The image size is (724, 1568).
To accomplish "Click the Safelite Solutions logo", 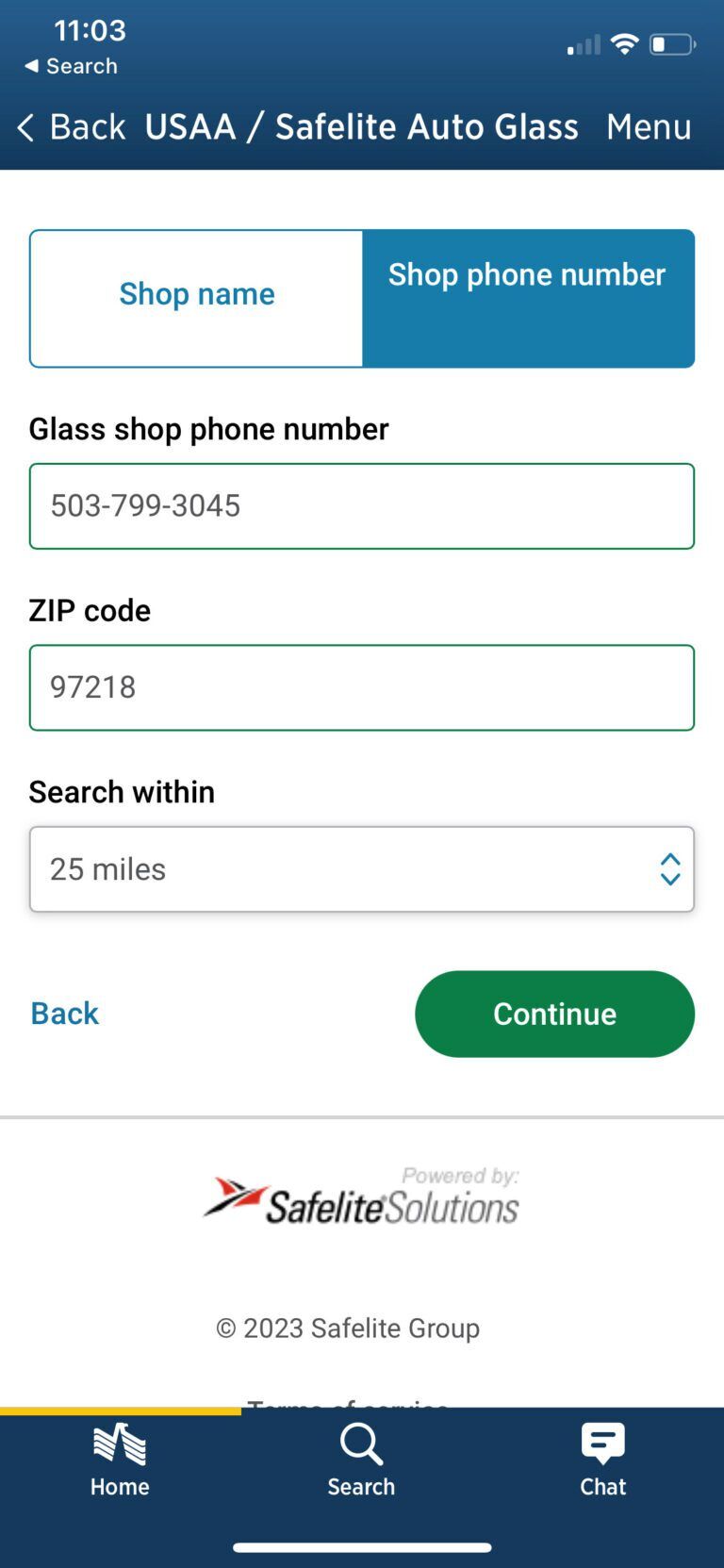I will pyautogui.click(x=361, y=1198).
